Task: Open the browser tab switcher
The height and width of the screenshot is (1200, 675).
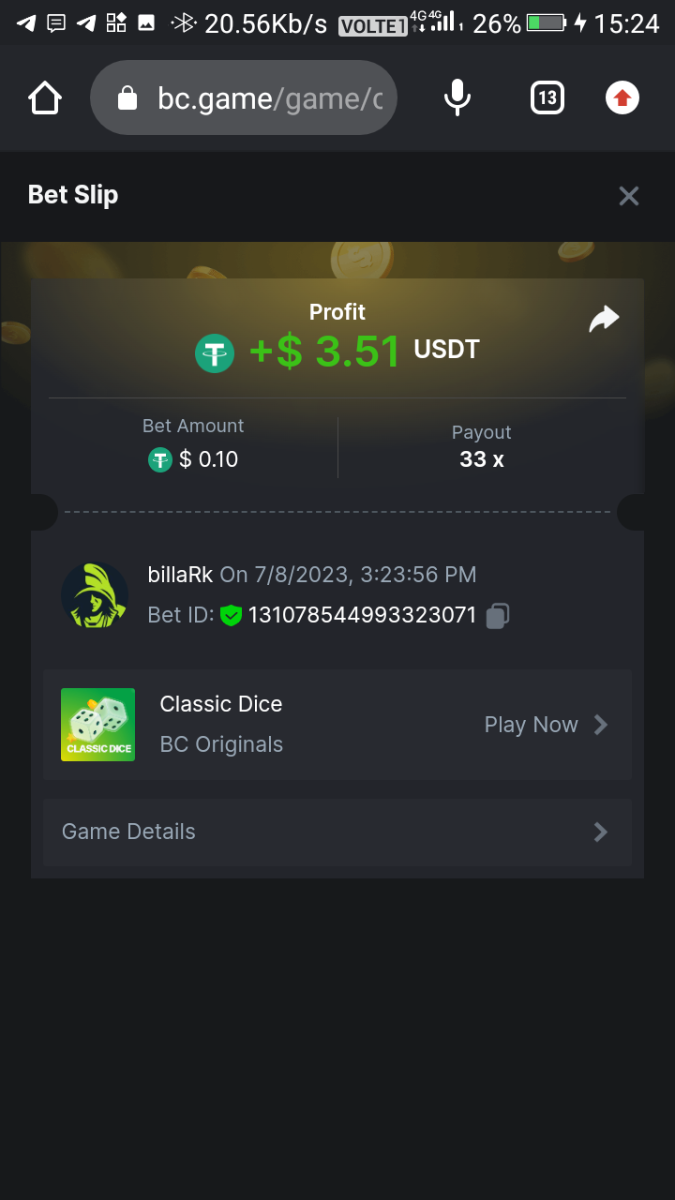Action: pos(547,98)
